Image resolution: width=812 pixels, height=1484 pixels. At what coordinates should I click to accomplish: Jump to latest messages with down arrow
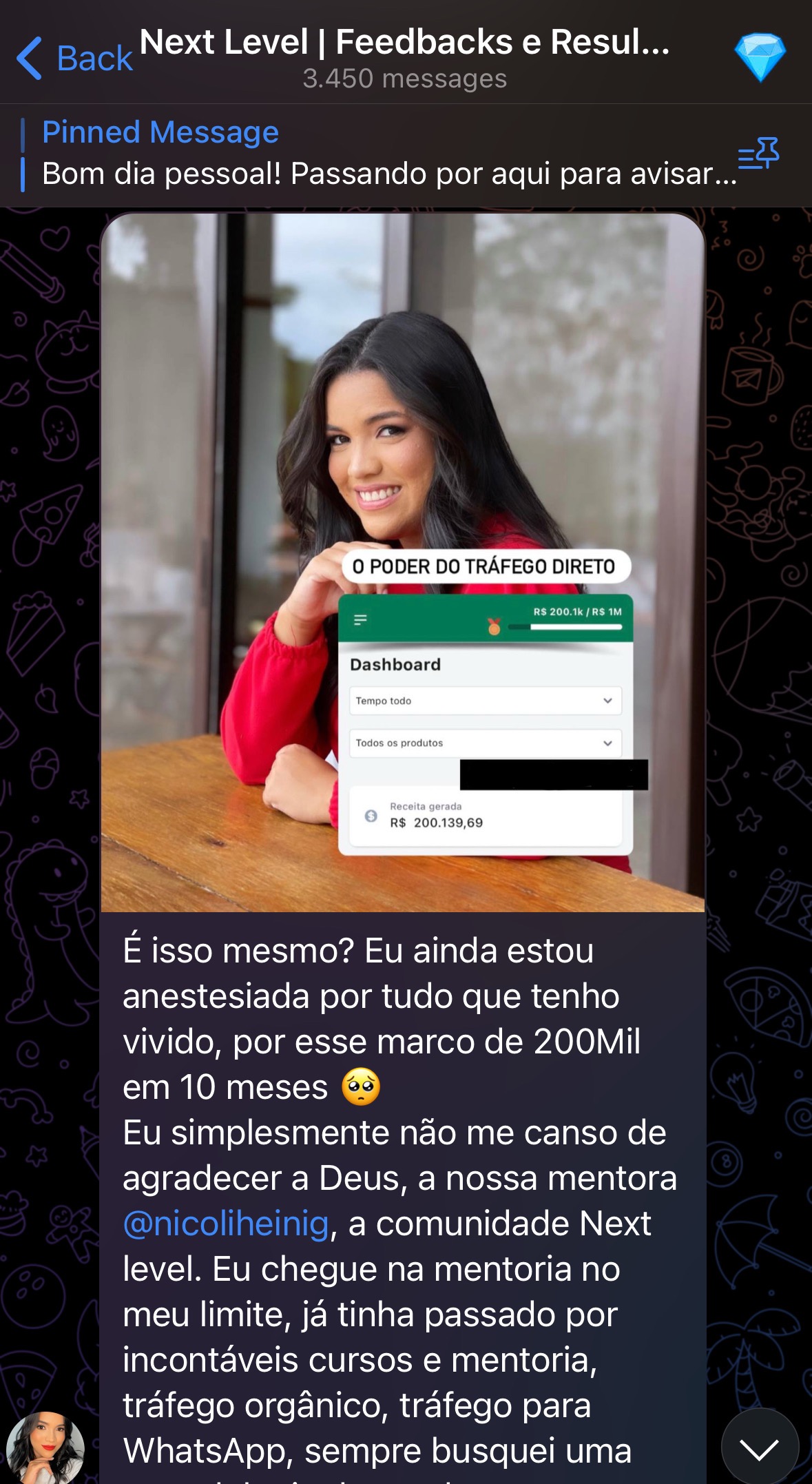click(x=760, y=1447)
